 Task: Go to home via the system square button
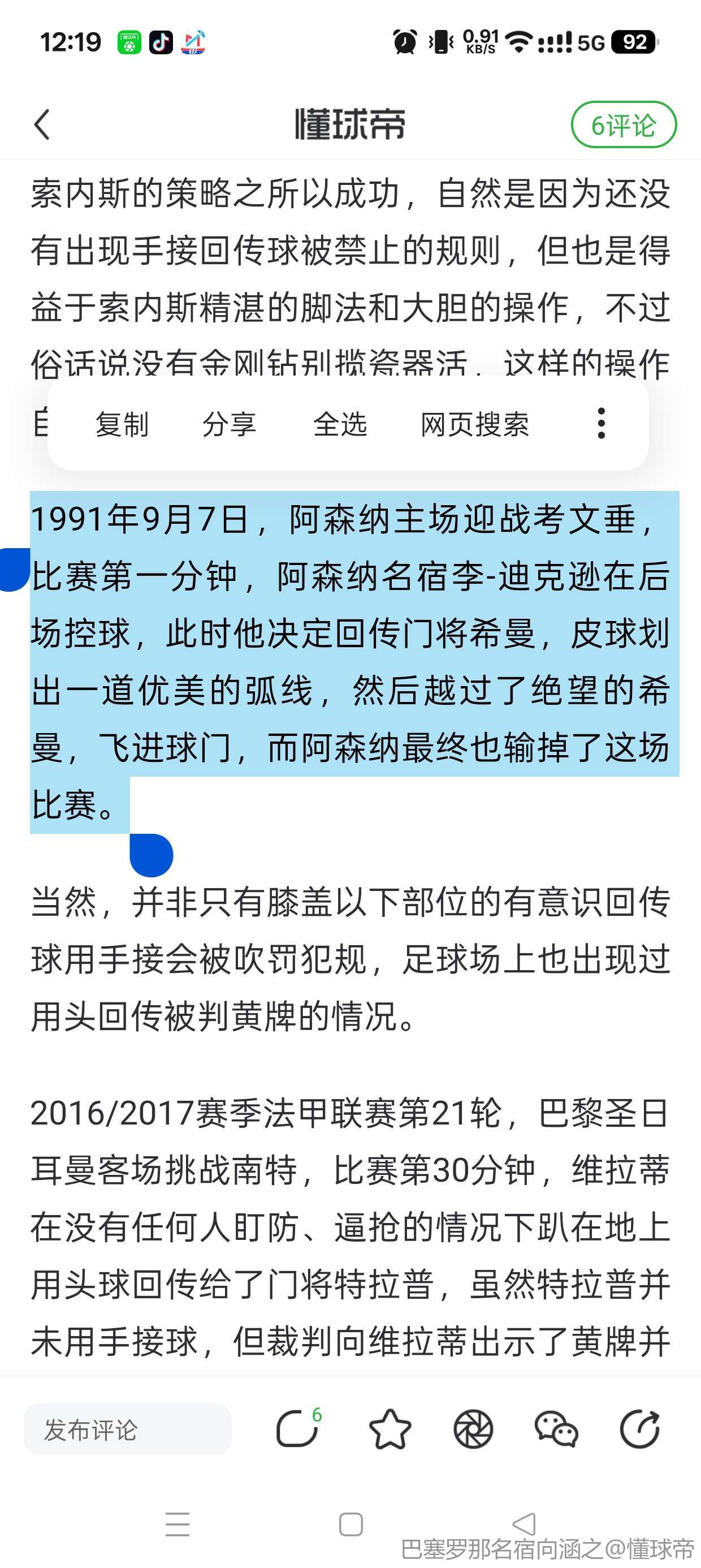tap(350, 1524)
